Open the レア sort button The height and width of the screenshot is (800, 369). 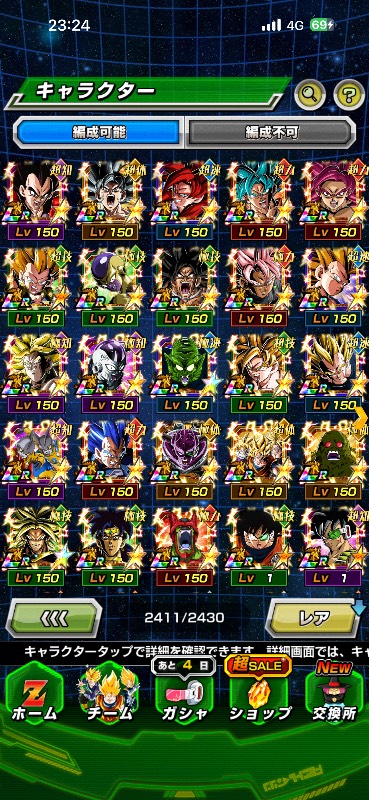[315, 618]
